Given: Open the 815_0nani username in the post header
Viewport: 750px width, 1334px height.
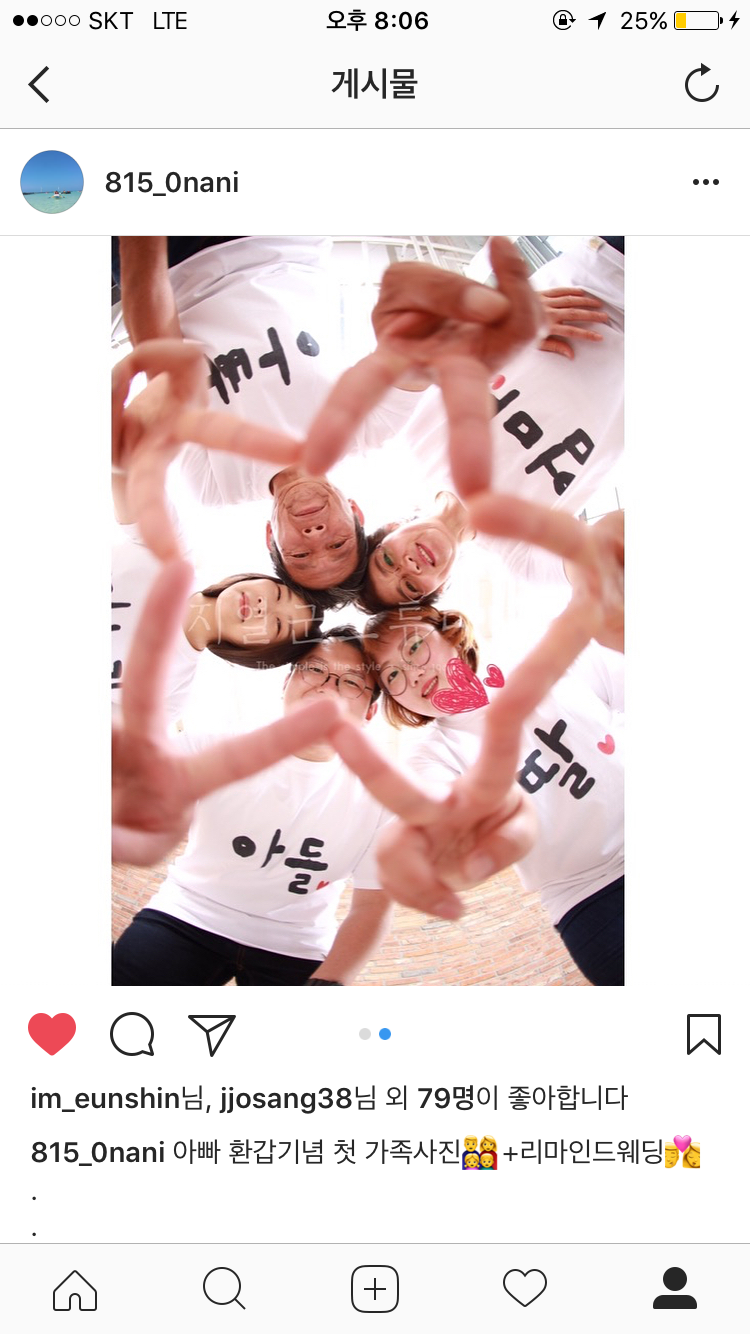Looking at the screenshot, I should click(x=171, y=182).
